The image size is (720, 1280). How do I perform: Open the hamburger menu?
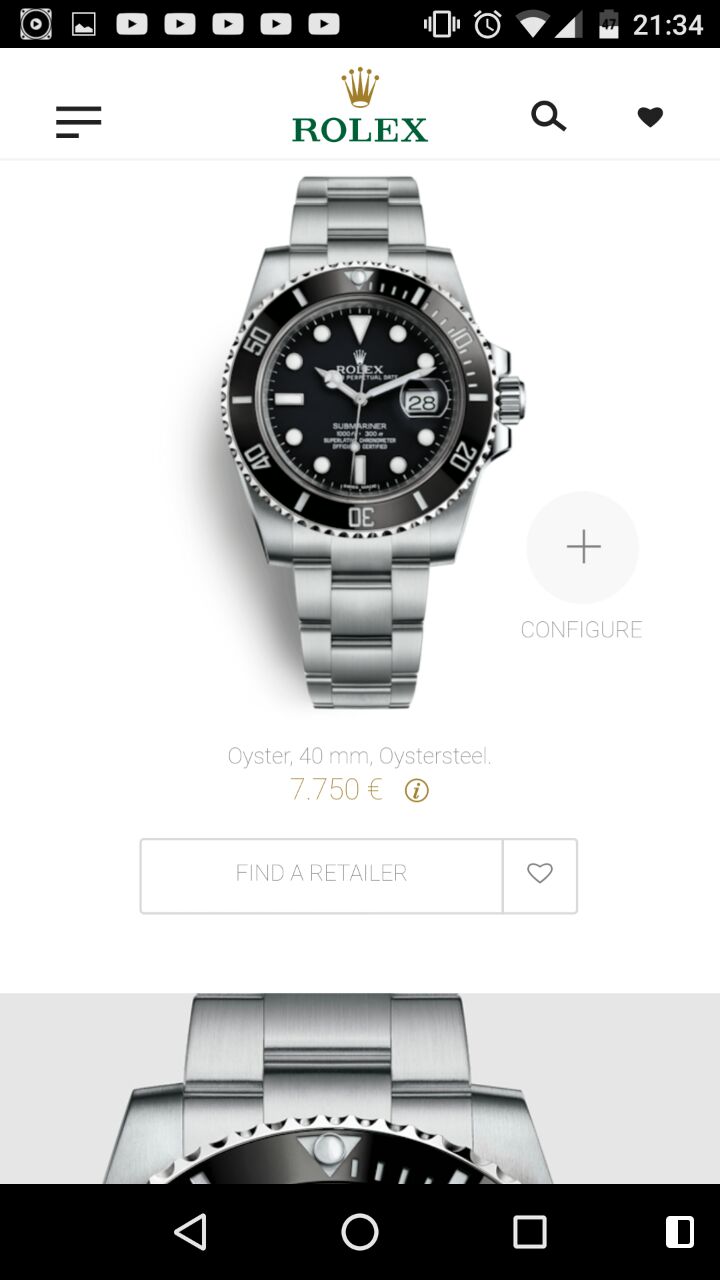click(x=78, y=122)
